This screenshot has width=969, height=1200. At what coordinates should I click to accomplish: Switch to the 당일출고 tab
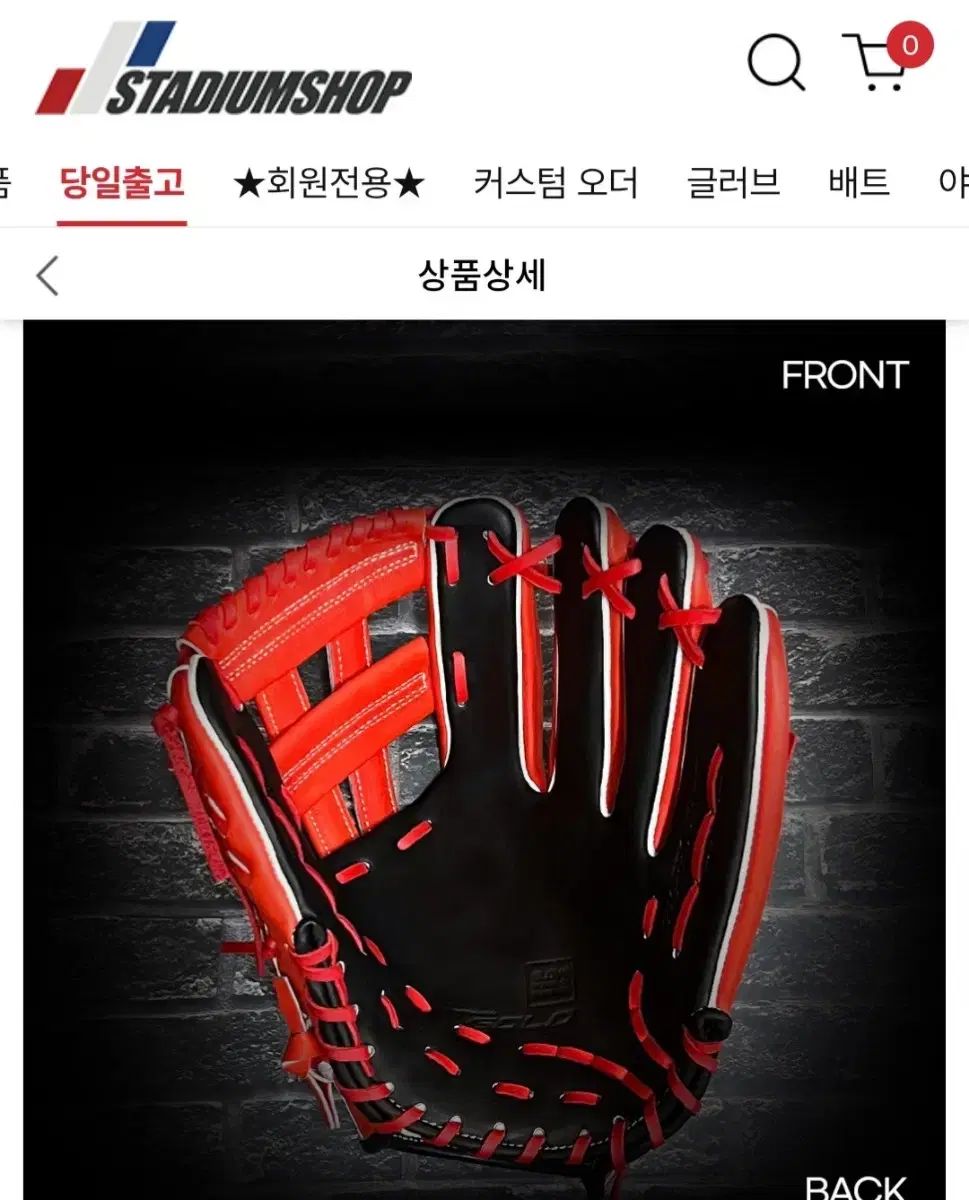click(x=122, y=184)
